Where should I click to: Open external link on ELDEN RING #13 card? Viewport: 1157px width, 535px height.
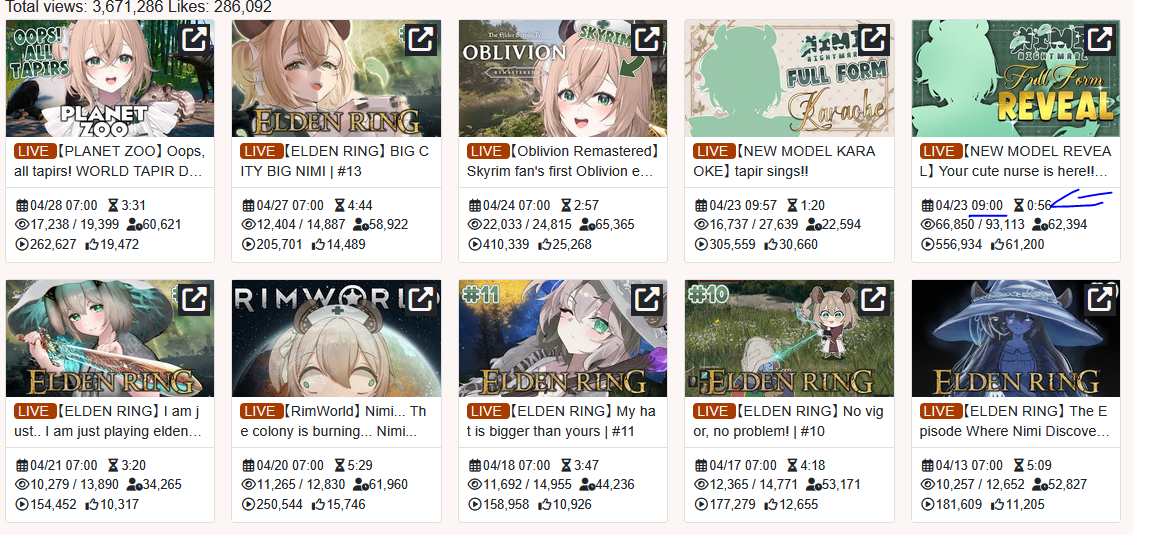pyautogui.click(x=421, y=39)
